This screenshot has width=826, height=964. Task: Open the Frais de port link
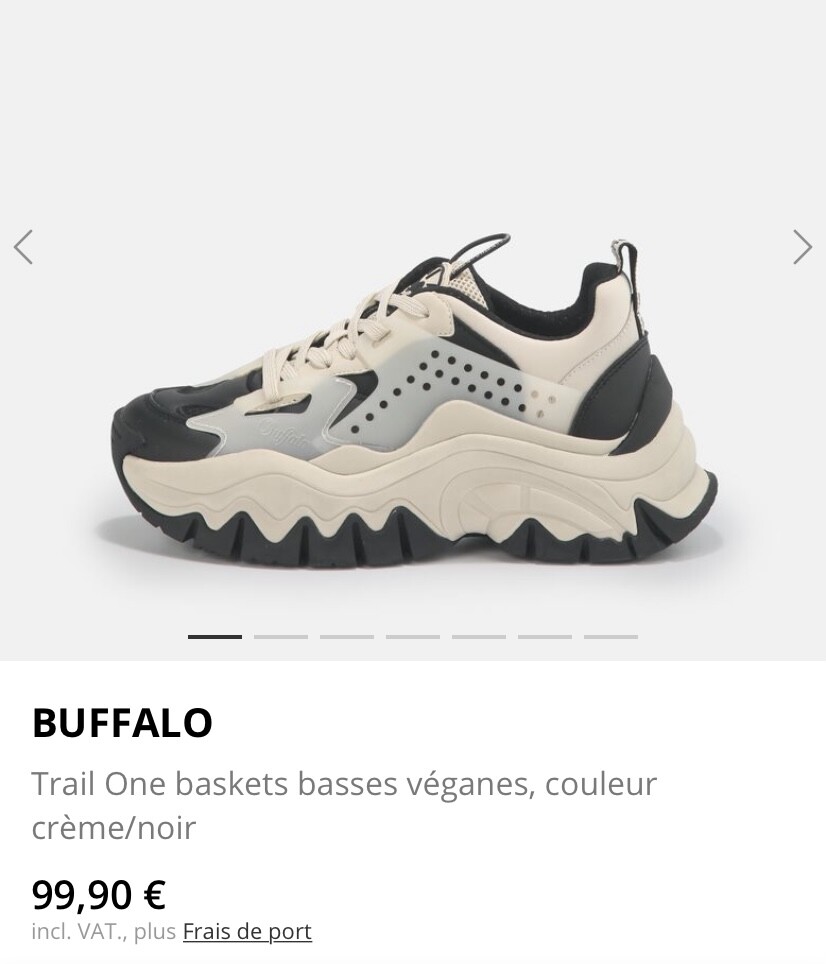pyautogui.click(x=247, y=932)
